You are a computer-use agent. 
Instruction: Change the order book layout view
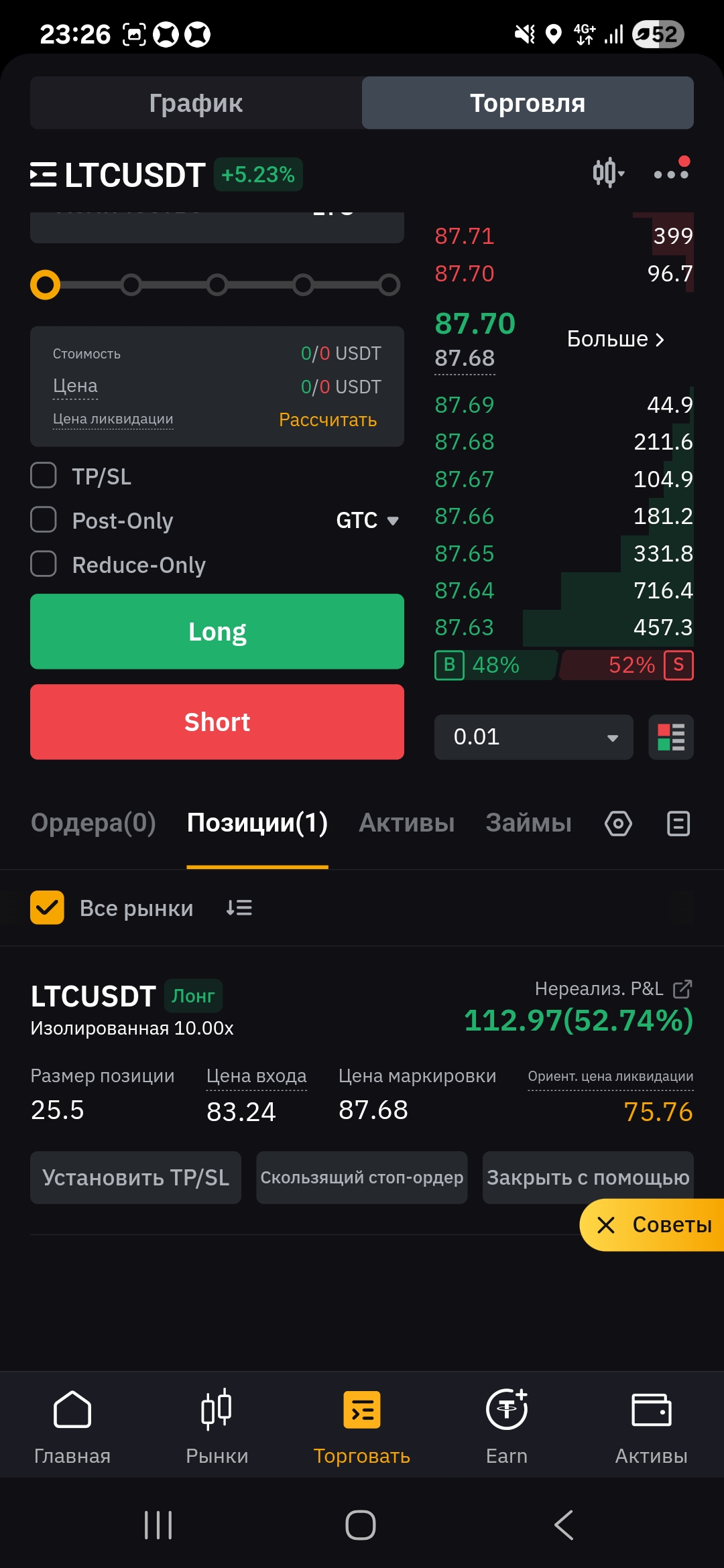671,737
